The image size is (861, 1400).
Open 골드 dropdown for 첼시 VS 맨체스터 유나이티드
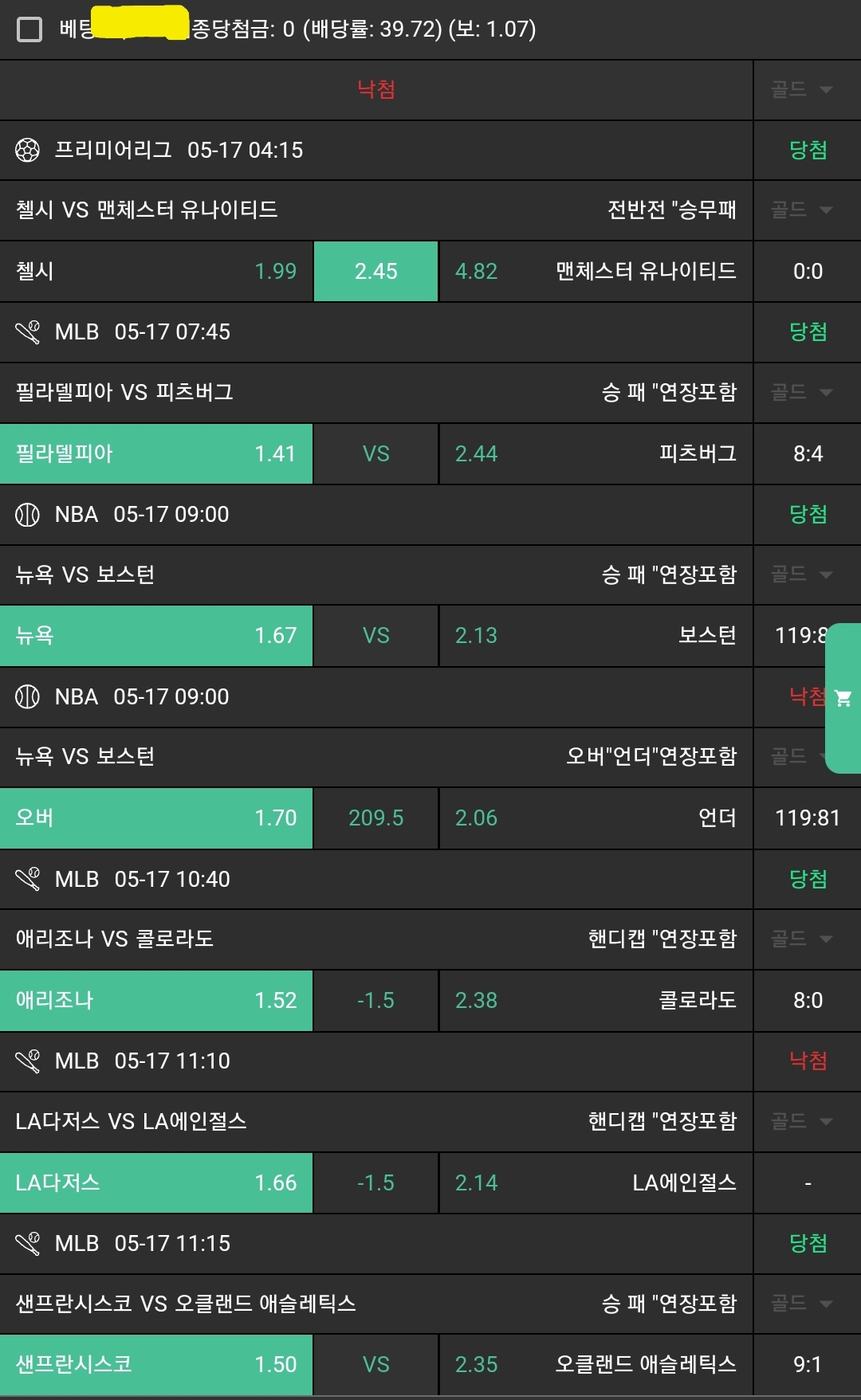coord(802,210)
